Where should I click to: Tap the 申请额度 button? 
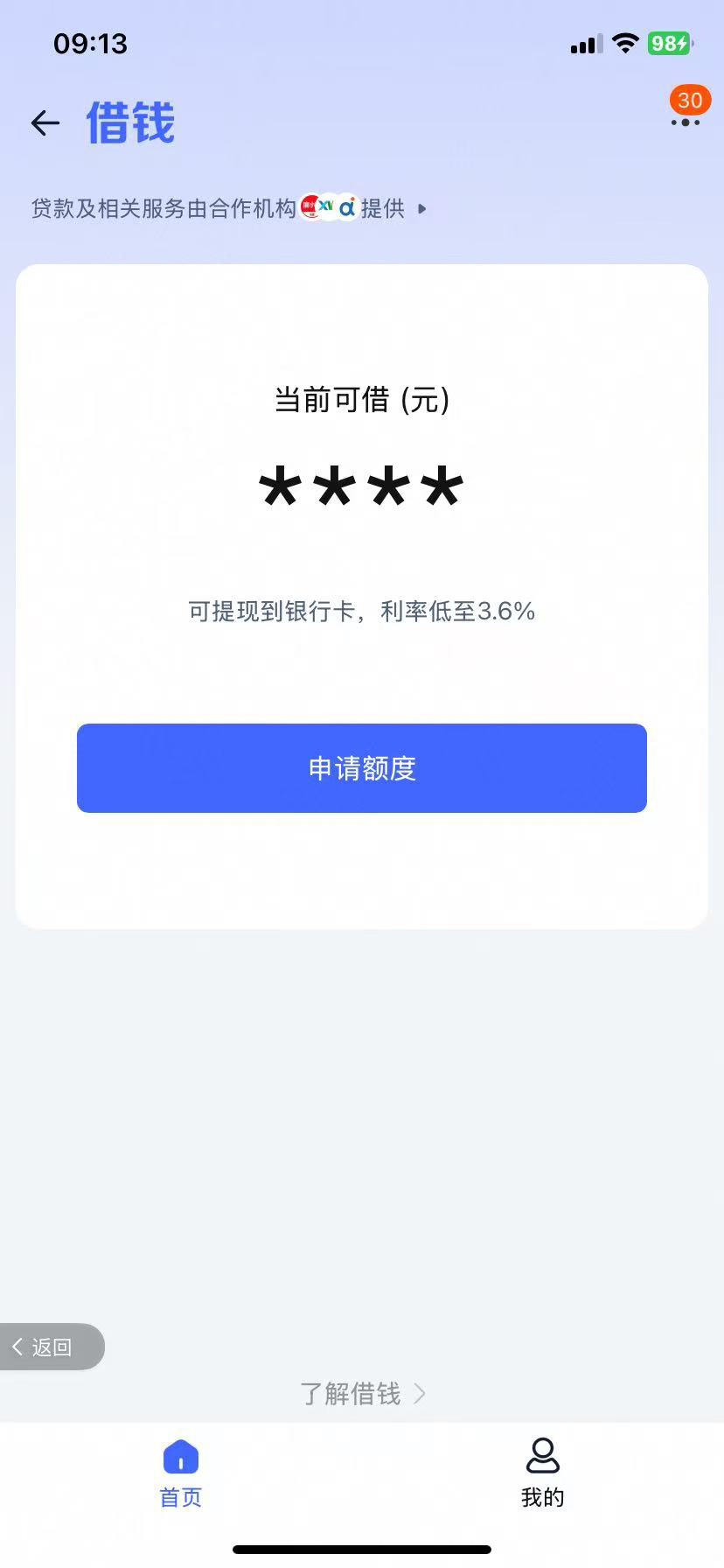point(361,767)
